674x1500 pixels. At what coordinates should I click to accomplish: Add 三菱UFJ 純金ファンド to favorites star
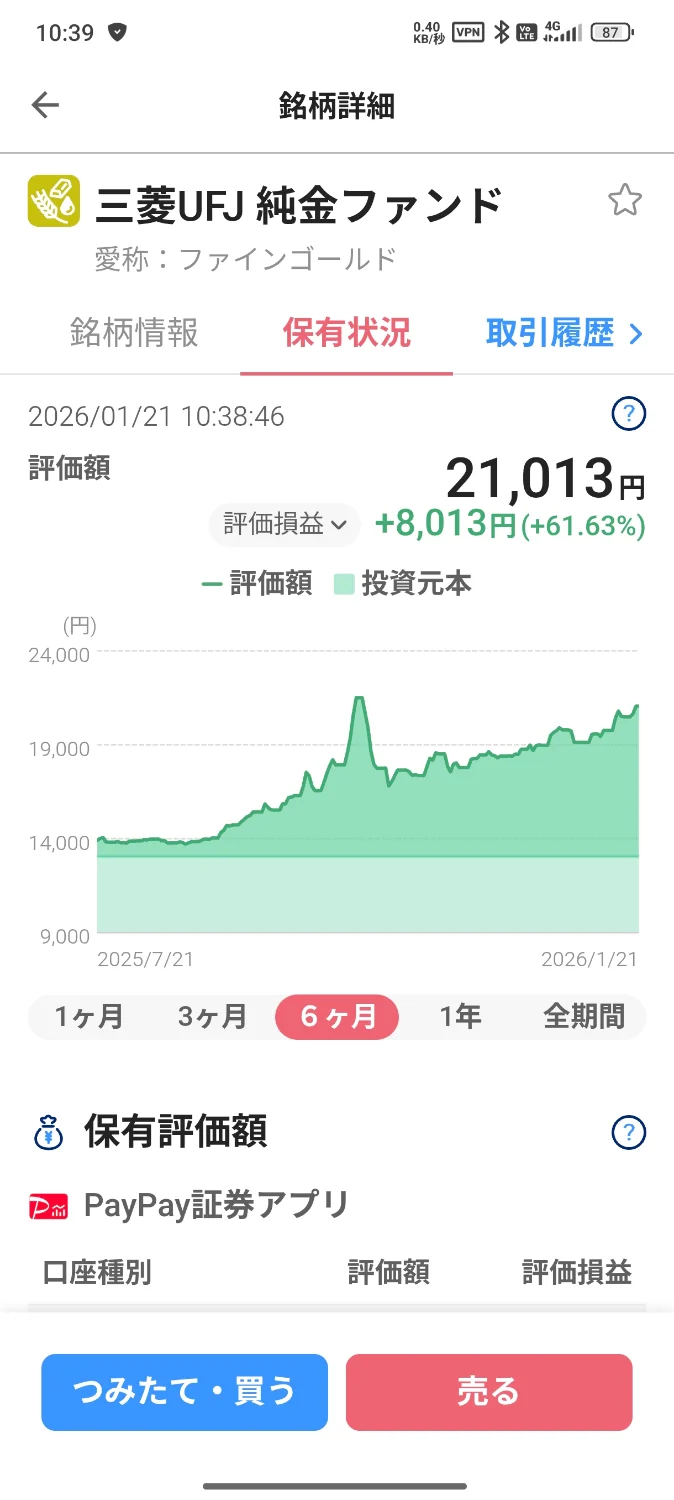point(625,200)
